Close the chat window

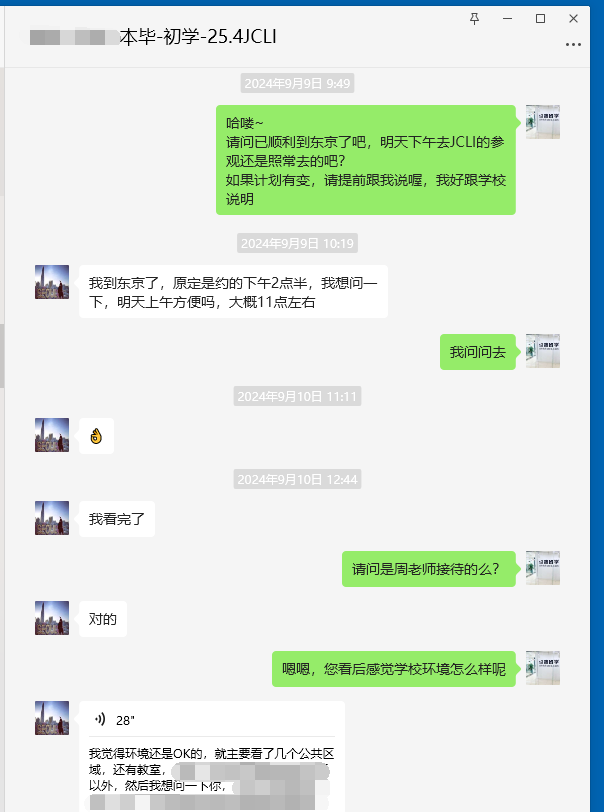pos(573,19)
